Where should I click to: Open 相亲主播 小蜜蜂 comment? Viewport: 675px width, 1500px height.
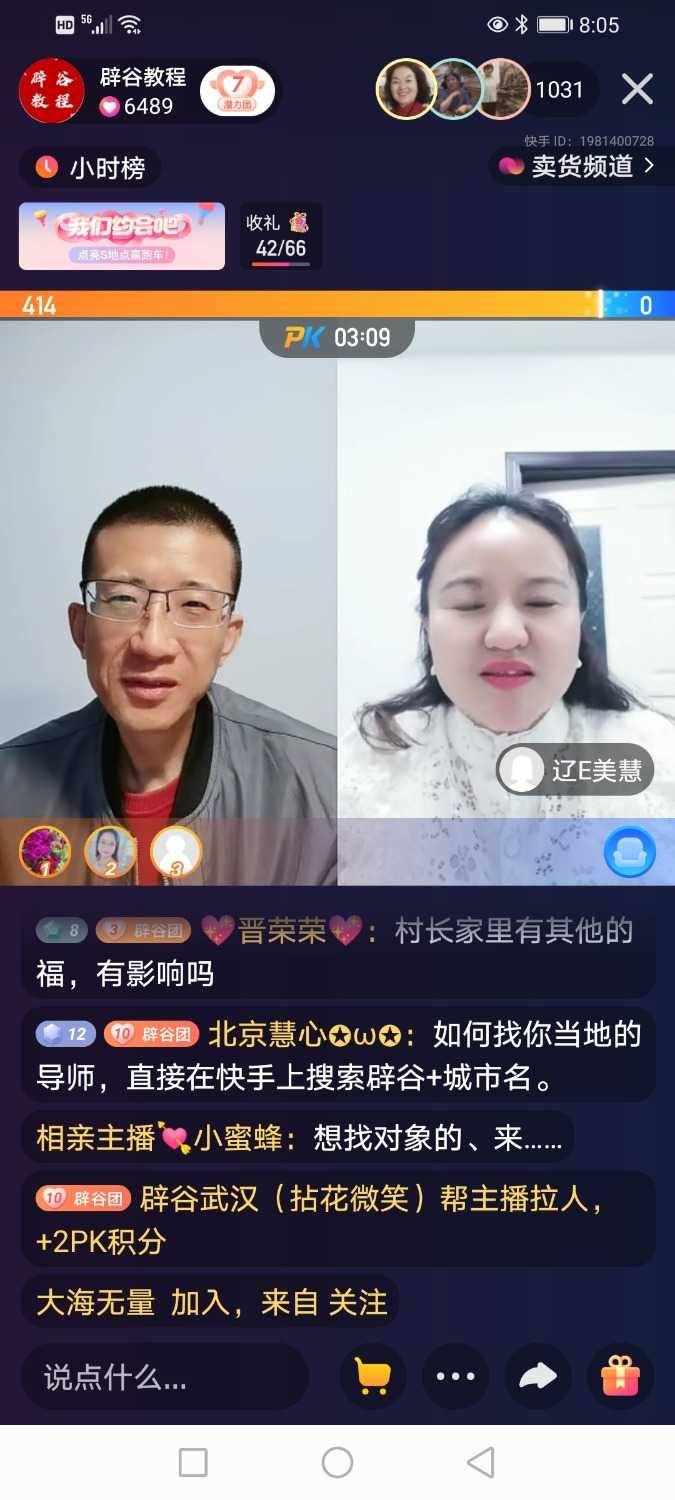click(298, 1138)
